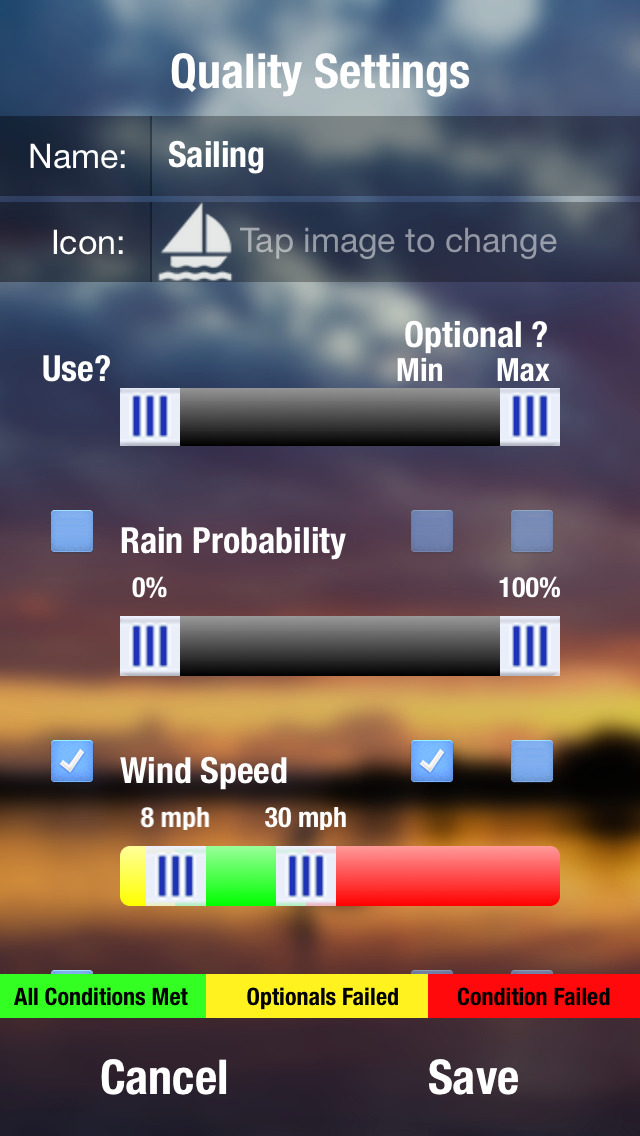Tap the 8 mph Wind Speed minimum handle
This screenshot has width=640, height=1136.
tap(176, 876)
